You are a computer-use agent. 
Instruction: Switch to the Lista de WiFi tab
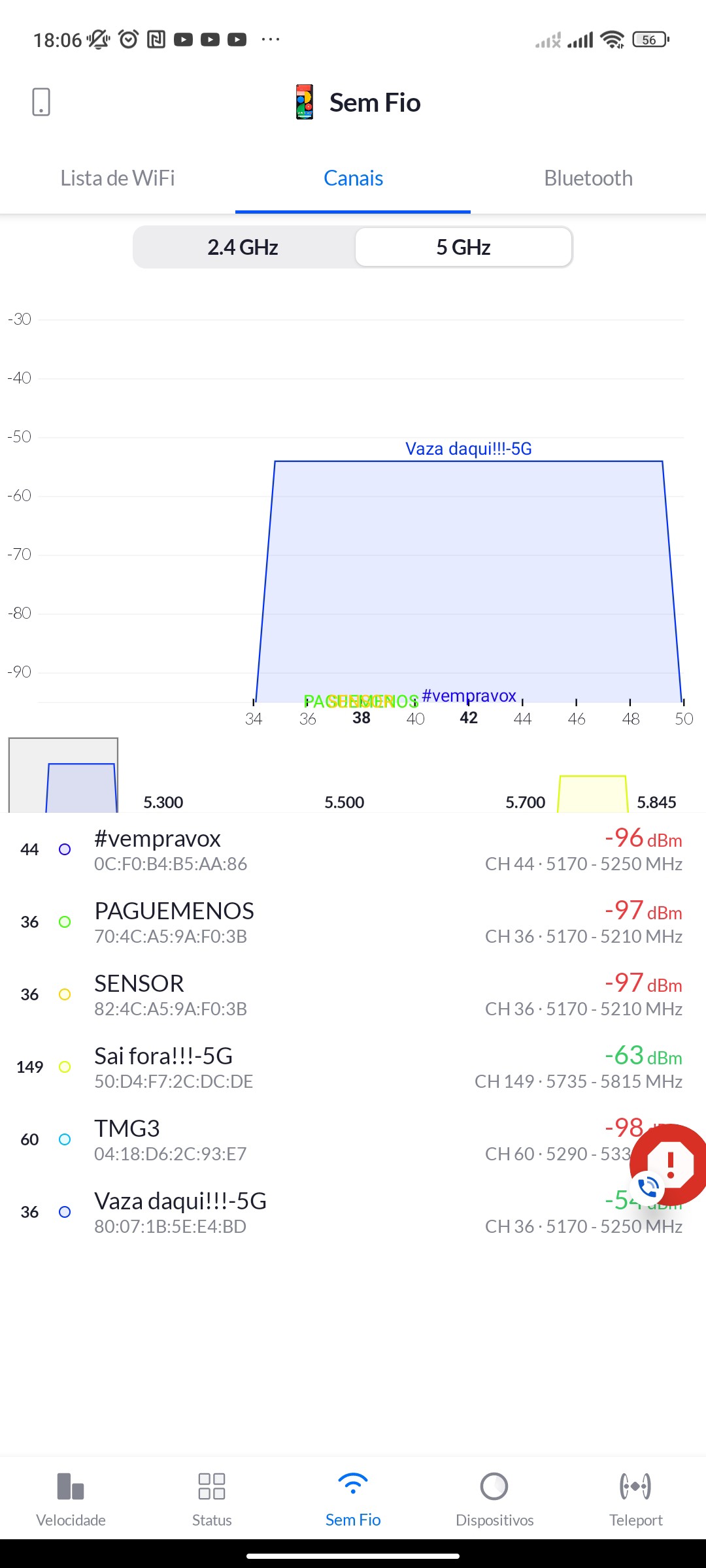118,178
